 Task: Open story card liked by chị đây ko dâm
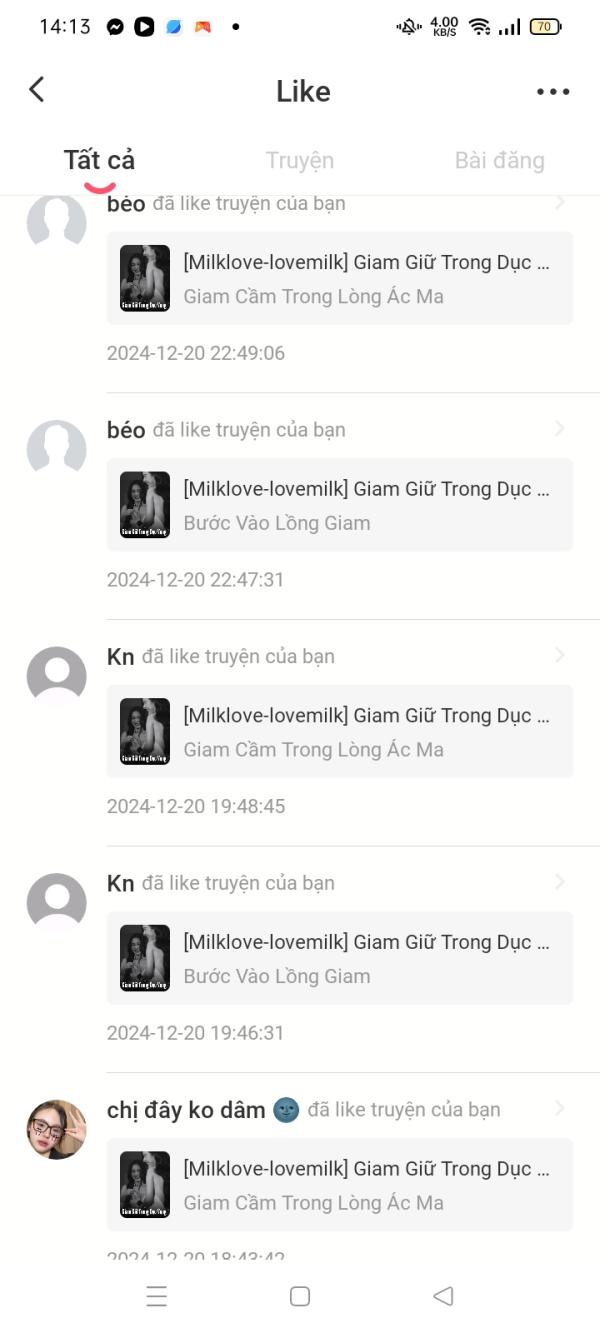tap(340, 1185)
